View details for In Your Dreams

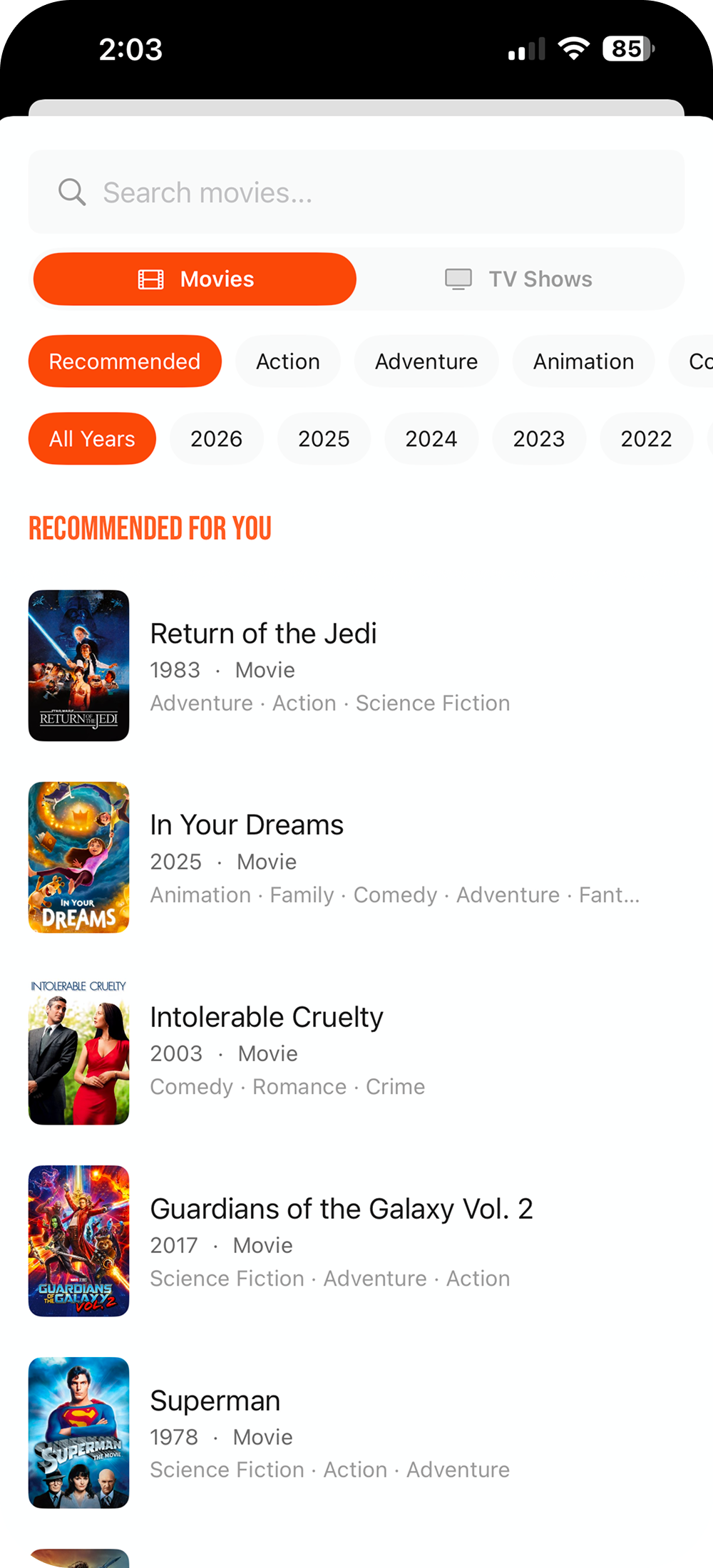point(247,857)
